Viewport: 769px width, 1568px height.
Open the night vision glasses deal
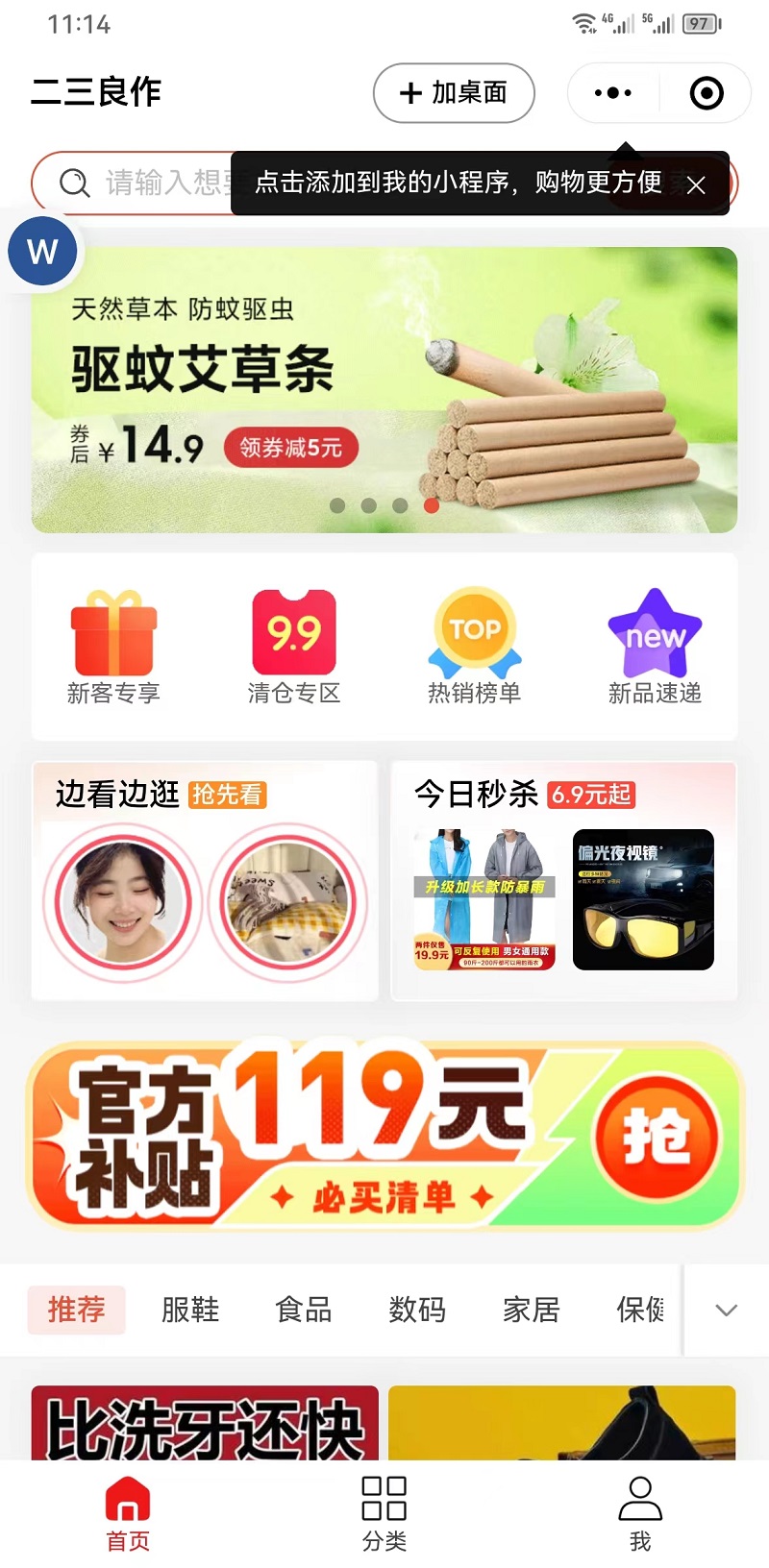(643, 899)
